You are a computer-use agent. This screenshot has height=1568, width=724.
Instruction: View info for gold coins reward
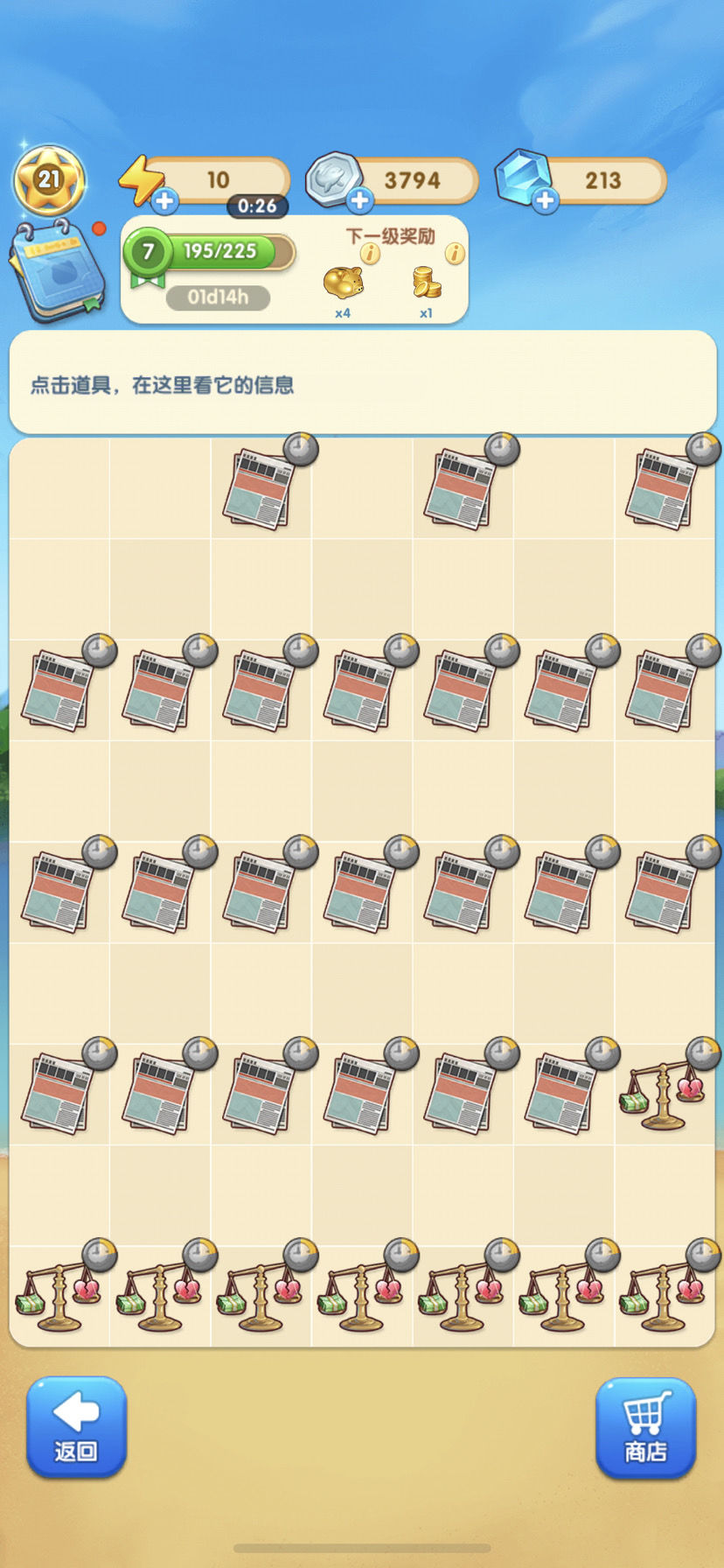pyautogui.click(x=455, y=254)
